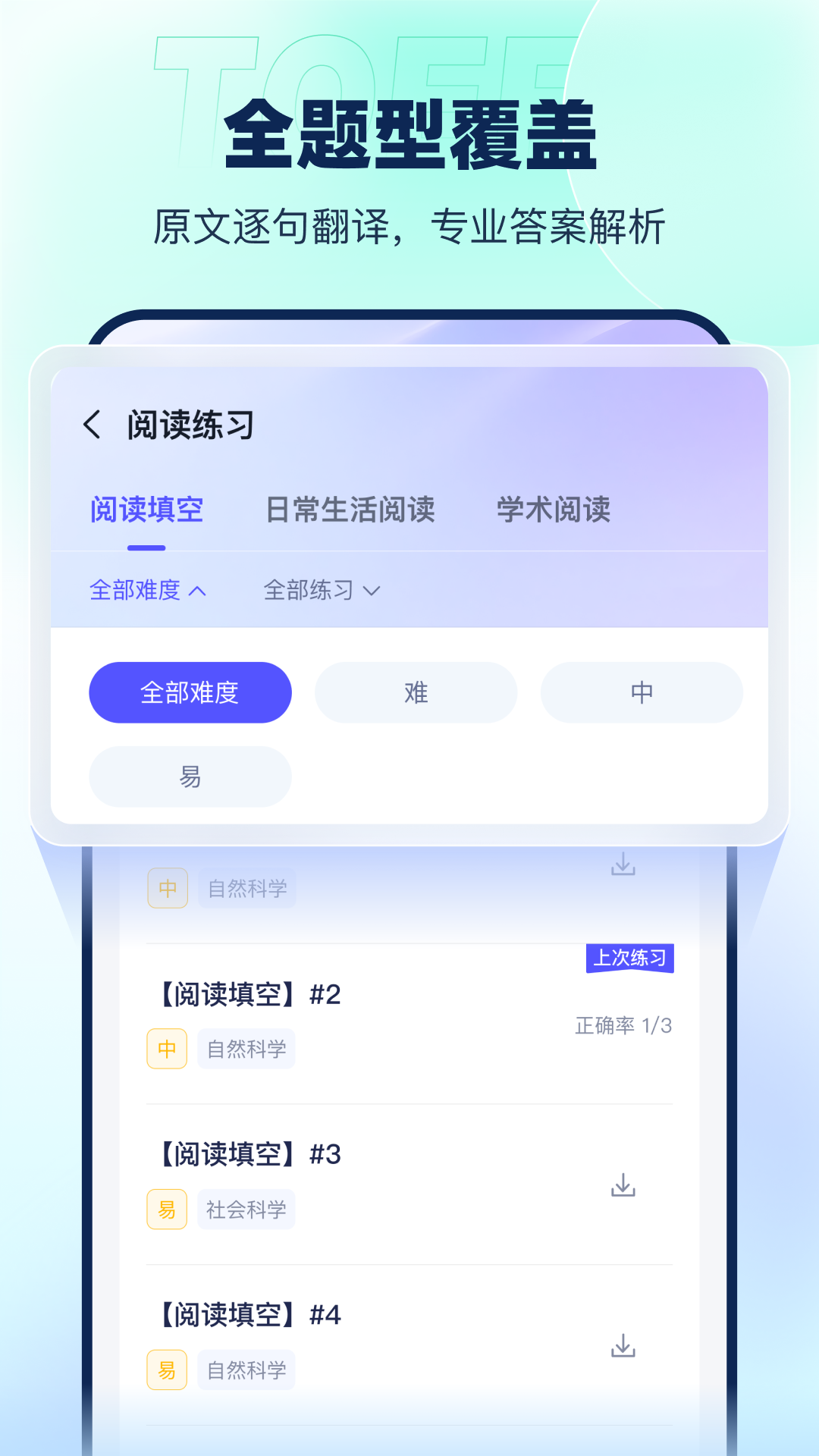
Task: Click the download icon of the topmost list item
Action: click(623, 864)
